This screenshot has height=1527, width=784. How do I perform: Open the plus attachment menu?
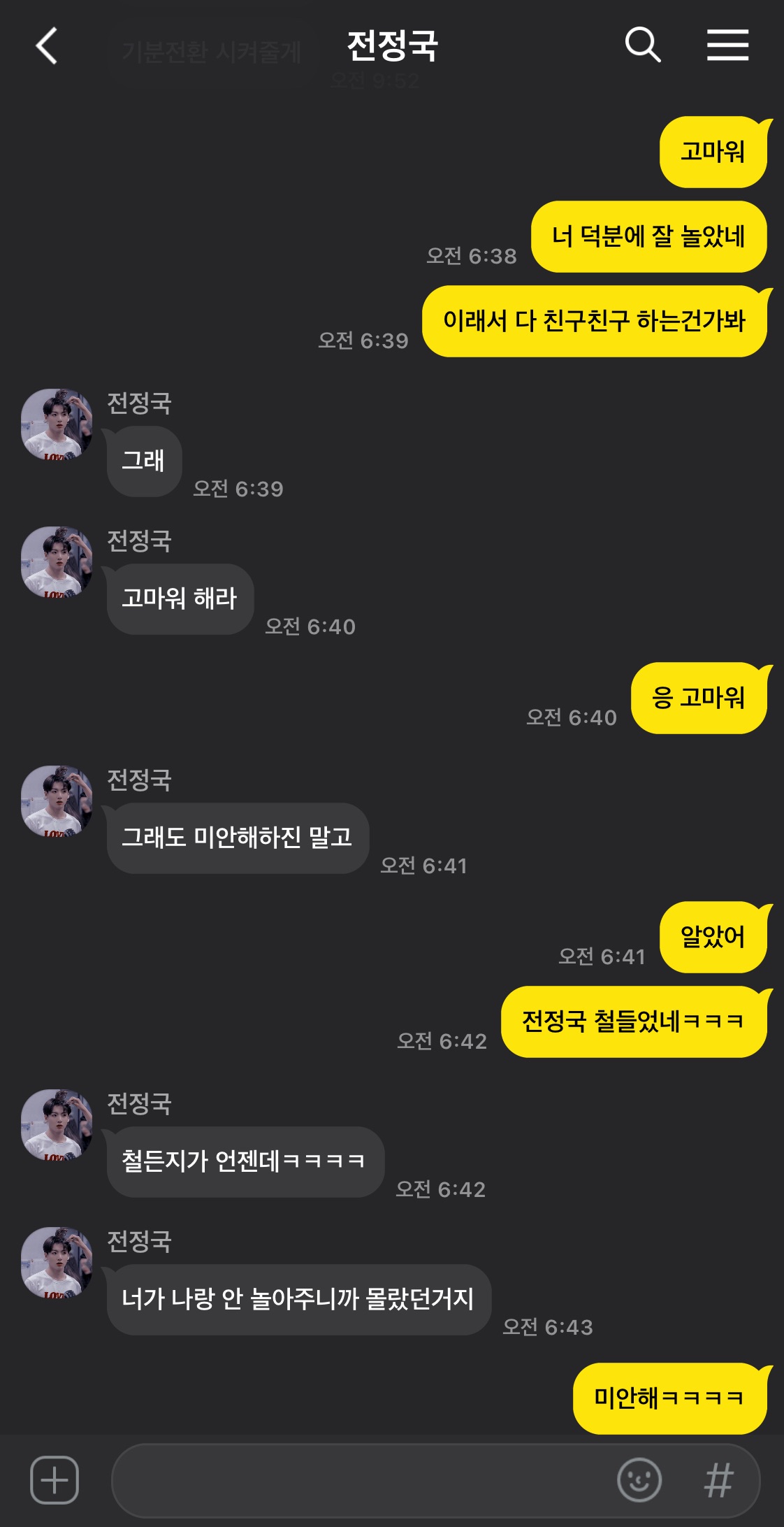[55, 1479]
